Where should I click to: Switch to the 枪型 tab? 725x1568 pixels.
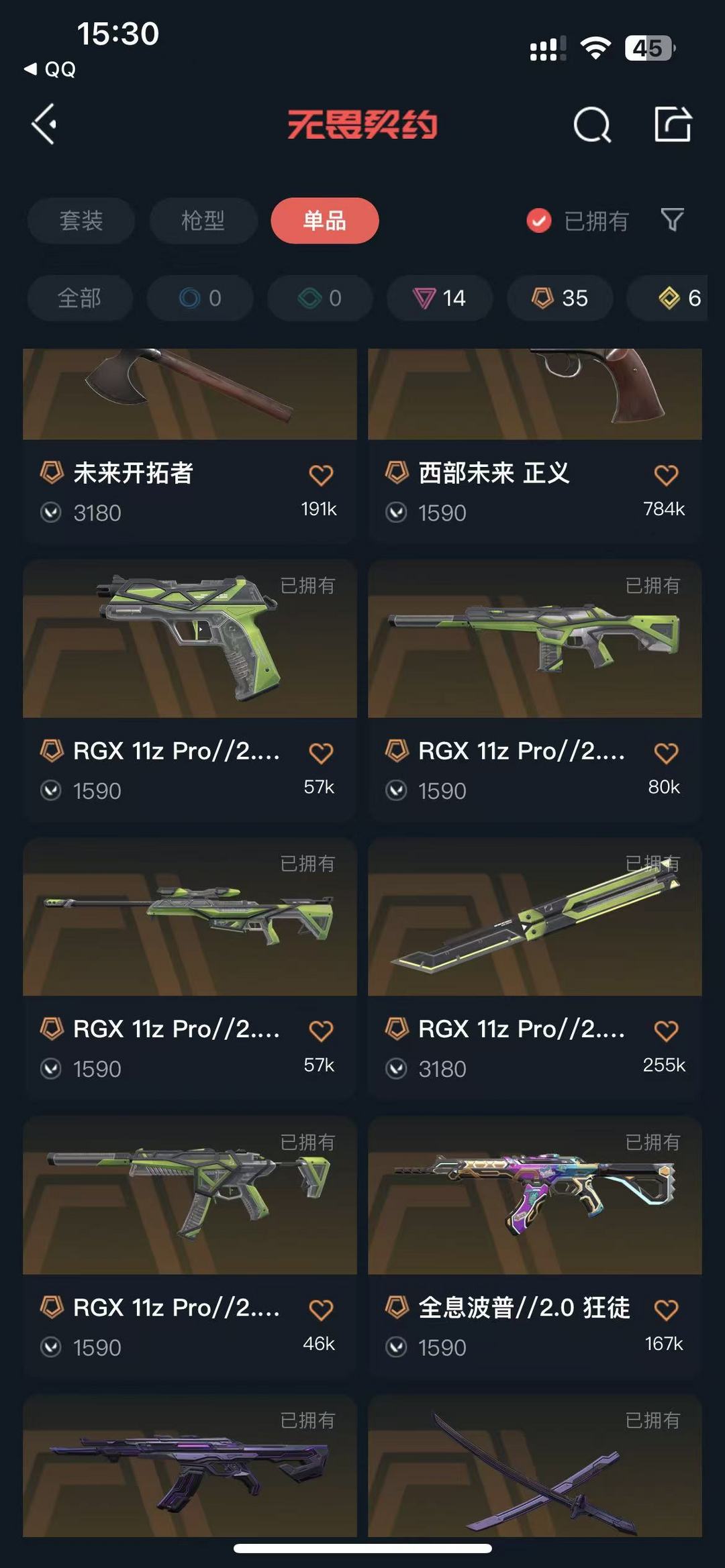203,221
